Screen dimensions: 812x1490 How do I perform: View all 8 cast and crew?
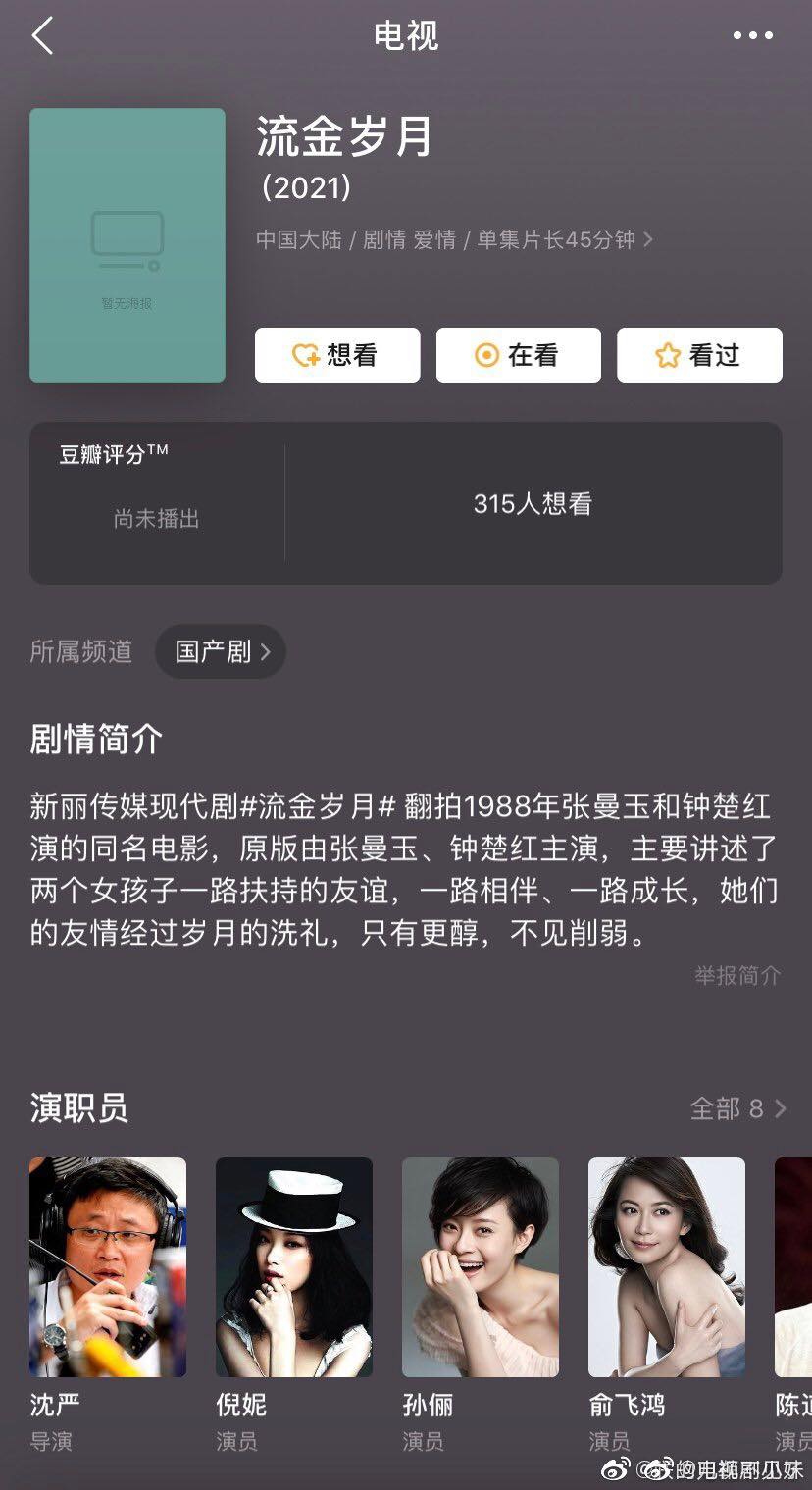click(x=737, y=1108)
